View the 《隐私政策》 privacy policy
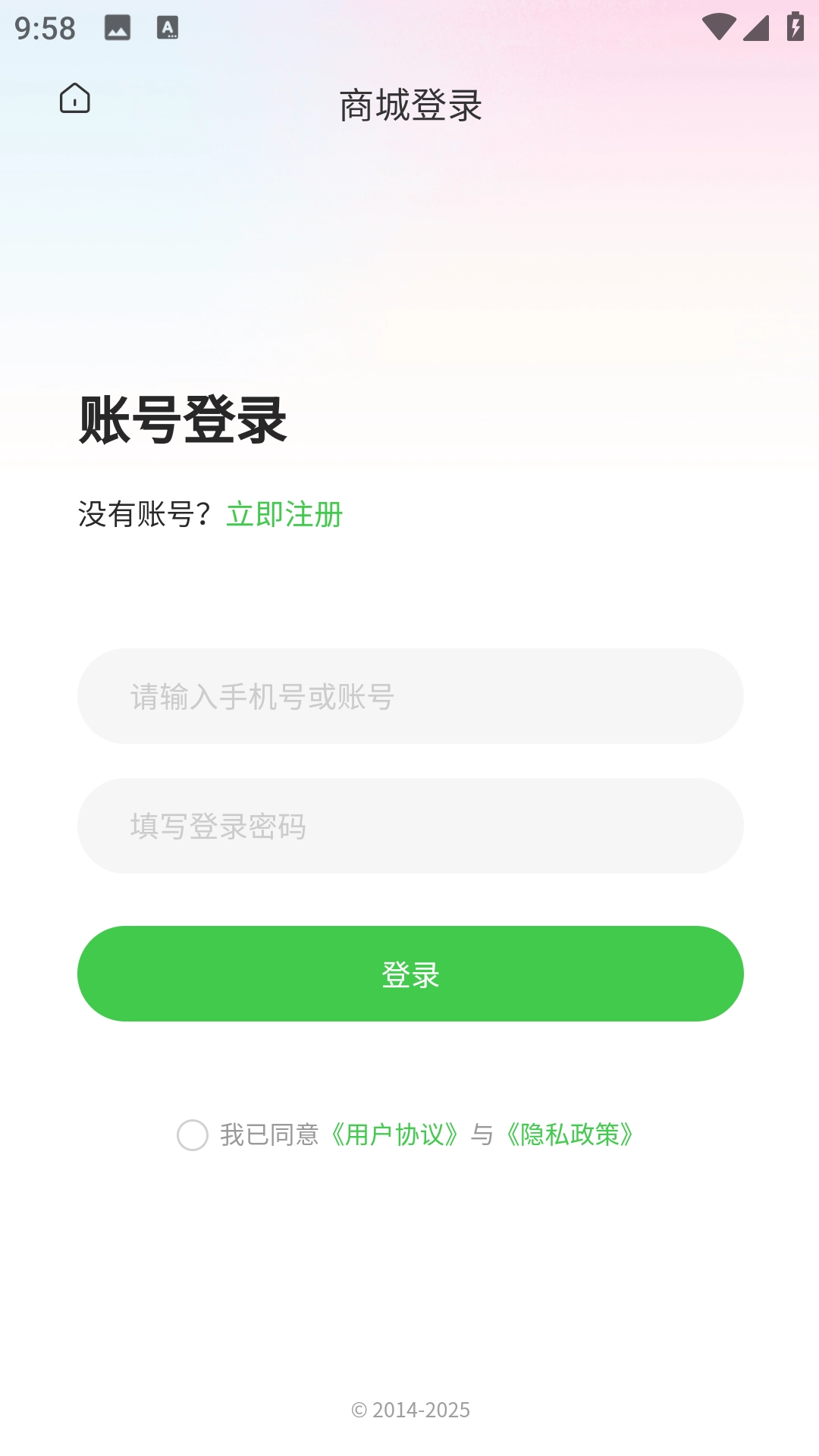Screen dimensions: 819x1456 570,1134
